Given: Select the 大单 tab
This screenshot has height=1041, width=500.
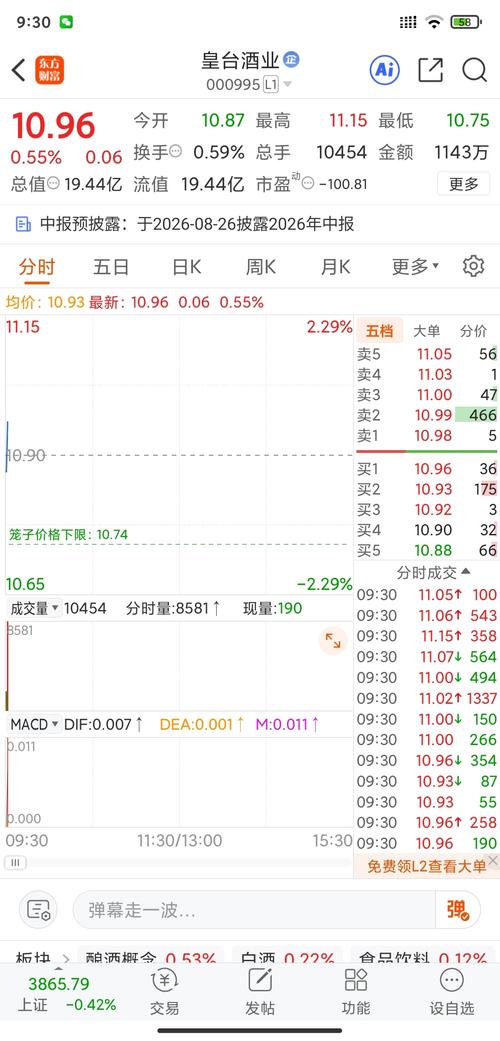Looking at the screenshot, I should tap(426, 331).
